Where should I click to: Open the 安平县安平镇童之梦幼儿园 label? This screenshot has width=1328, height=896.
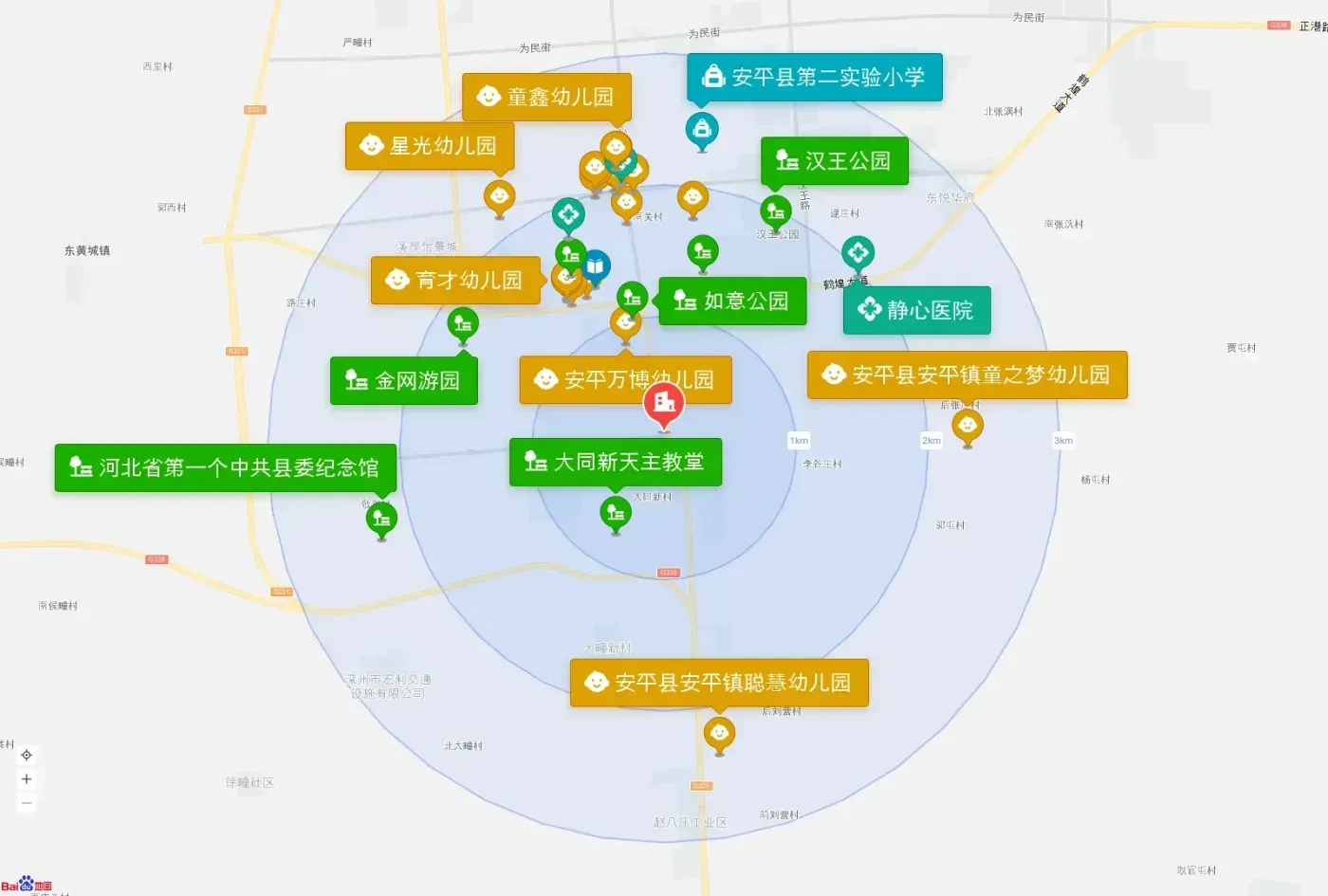(968, 375)
